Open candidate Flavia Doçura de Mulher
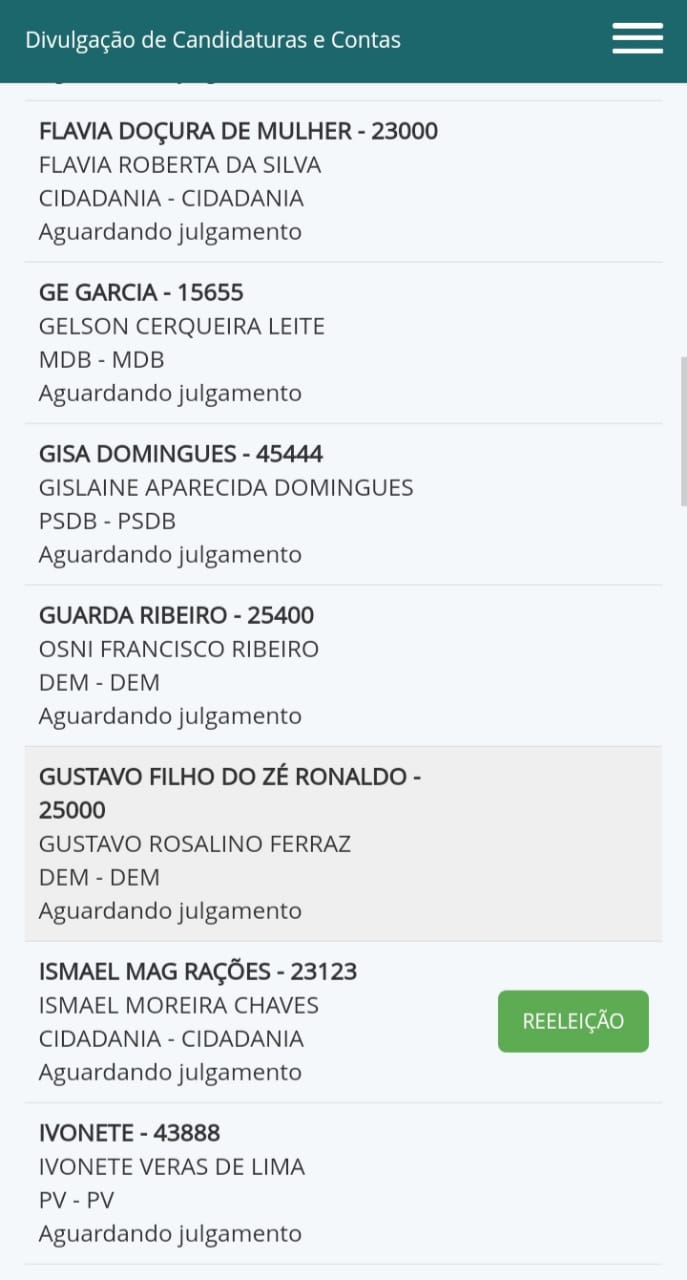This screenshot has height=1280, width=687. (343, 181)
